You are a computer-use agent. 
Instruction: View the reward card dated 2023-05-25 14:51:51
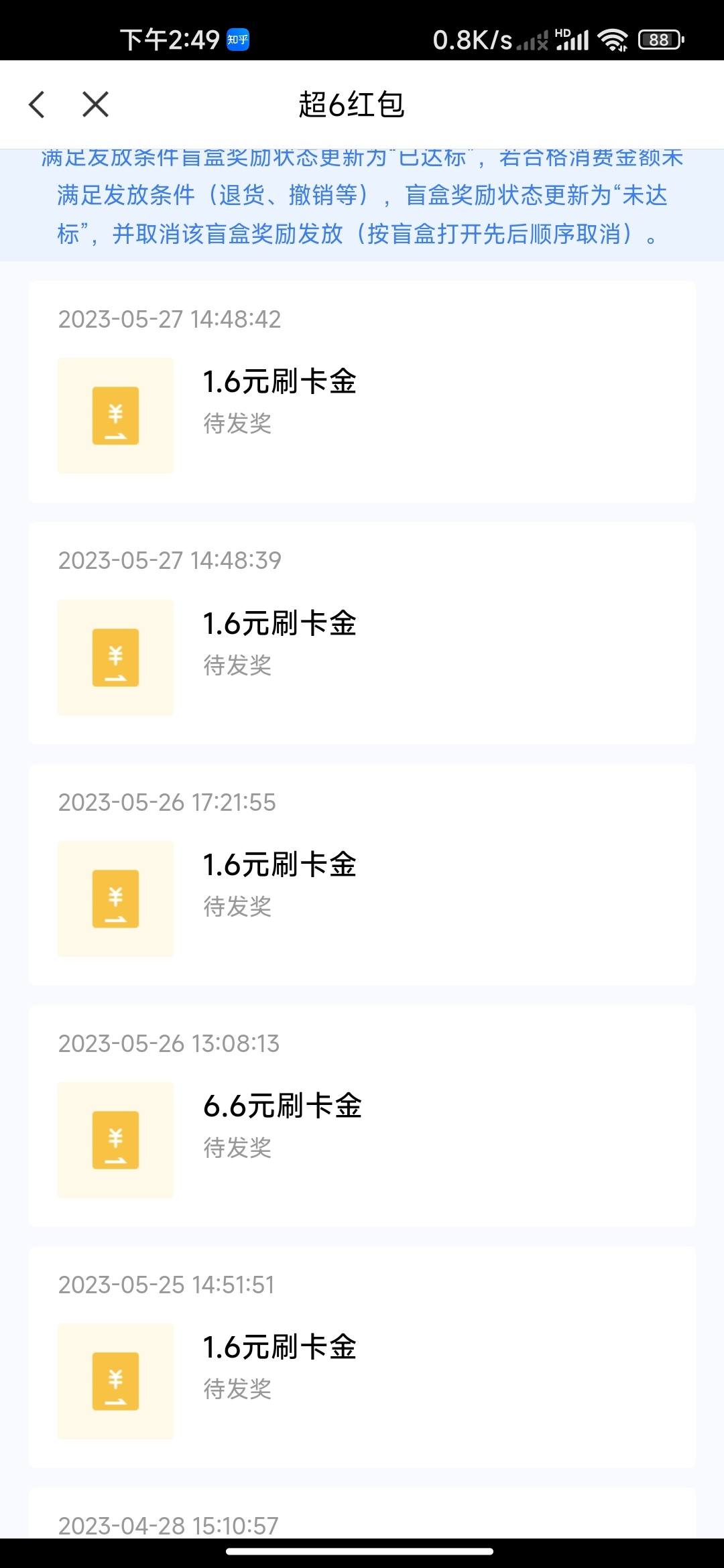click(362, 1357)
